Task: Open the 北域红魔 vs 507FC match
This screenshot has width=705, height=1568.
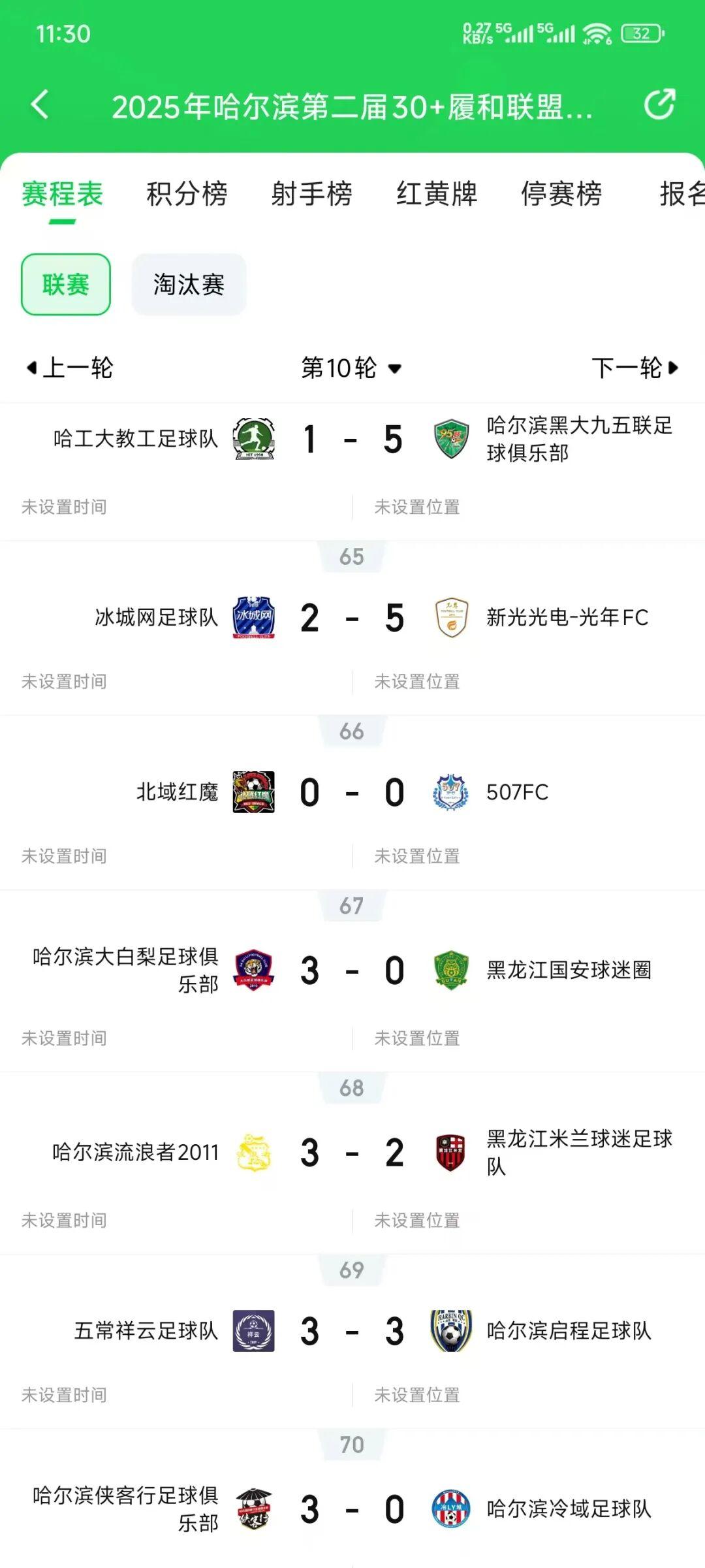Action: 352,792
